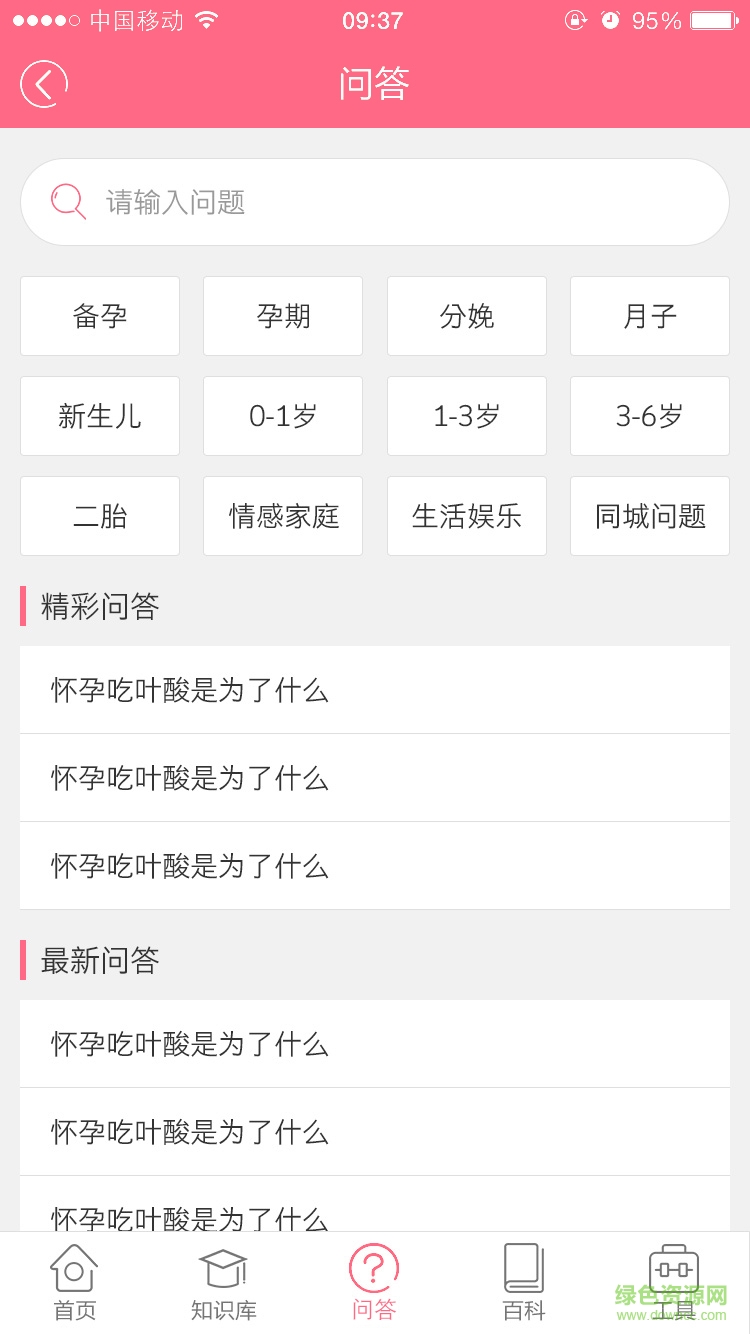Select the 情感家庭 category
This screenshot has width=750, height=1334.
tap(283, 515)
